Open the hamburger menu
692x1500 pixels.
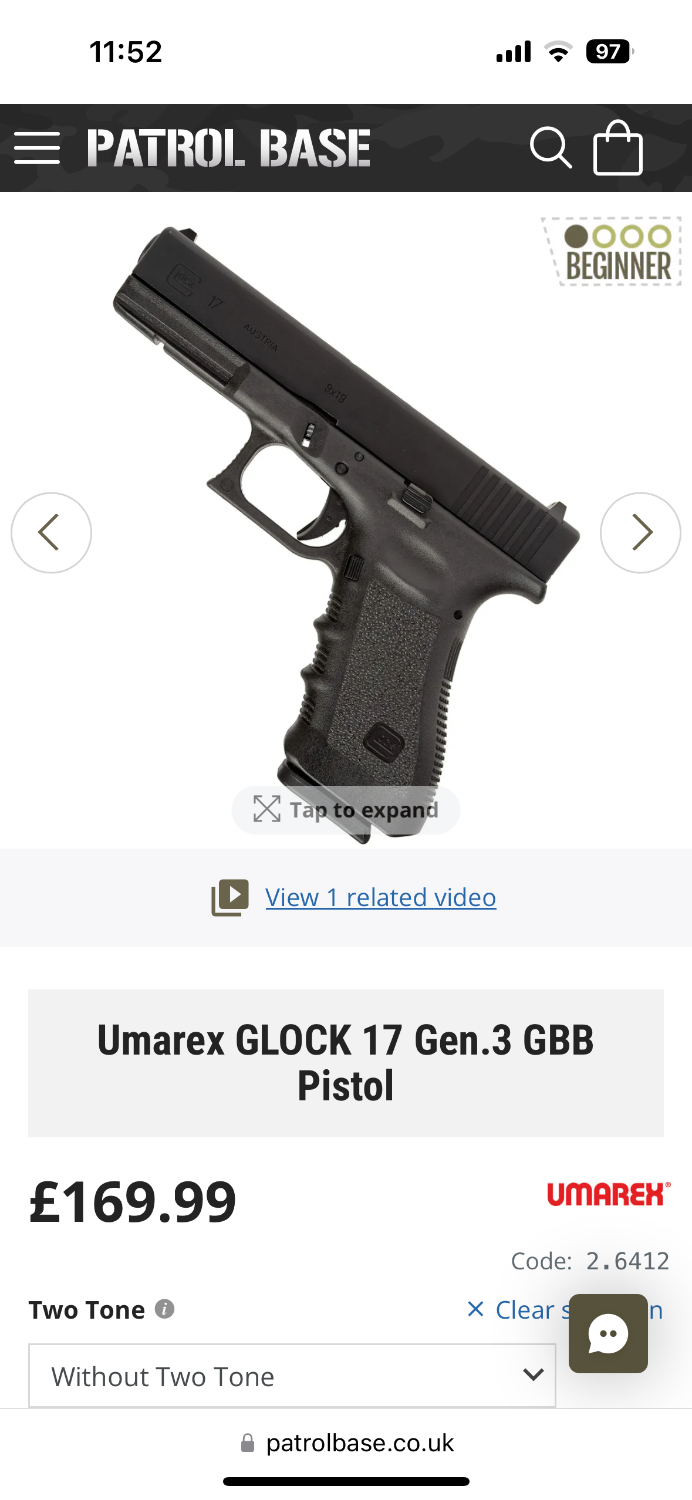point(37,148)
